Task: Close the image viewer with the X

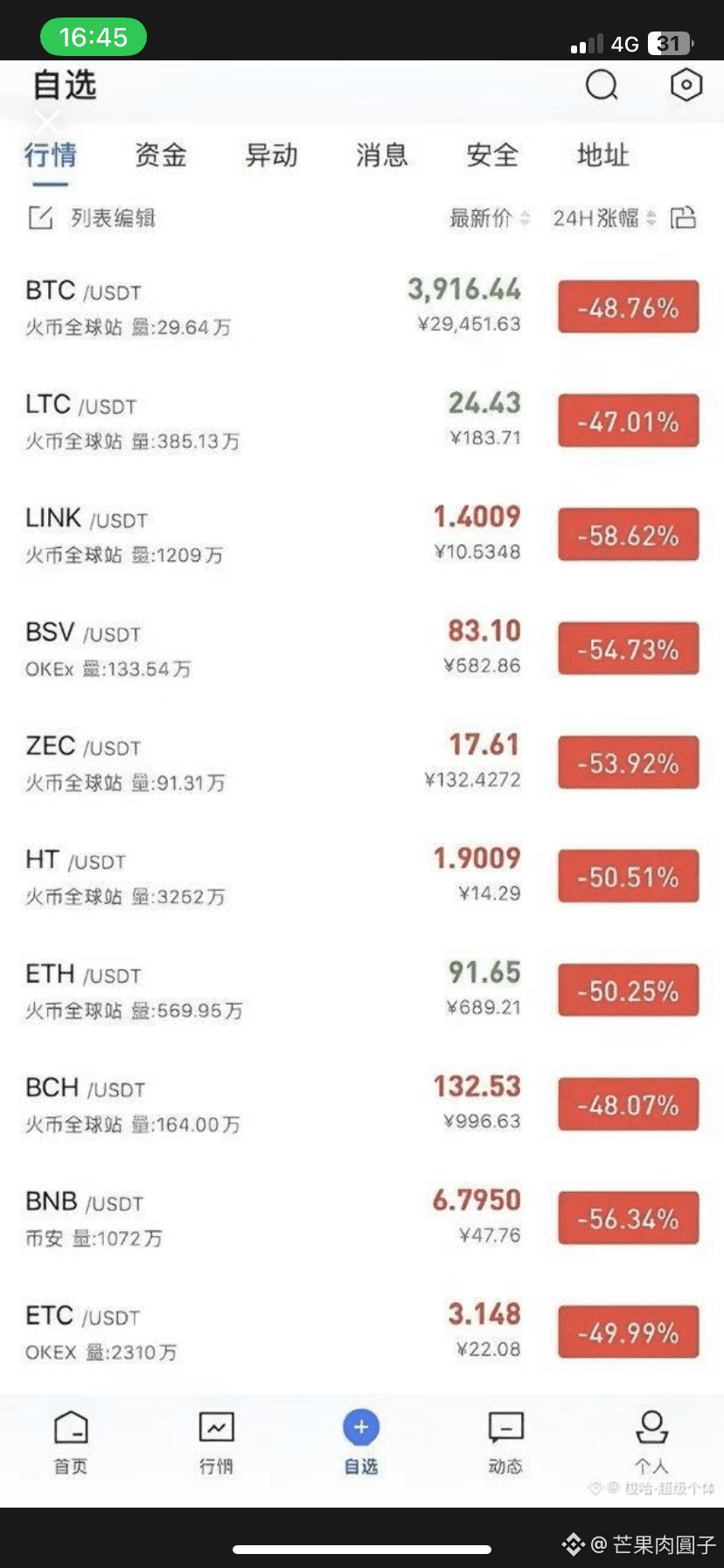Action: point(47,123)
